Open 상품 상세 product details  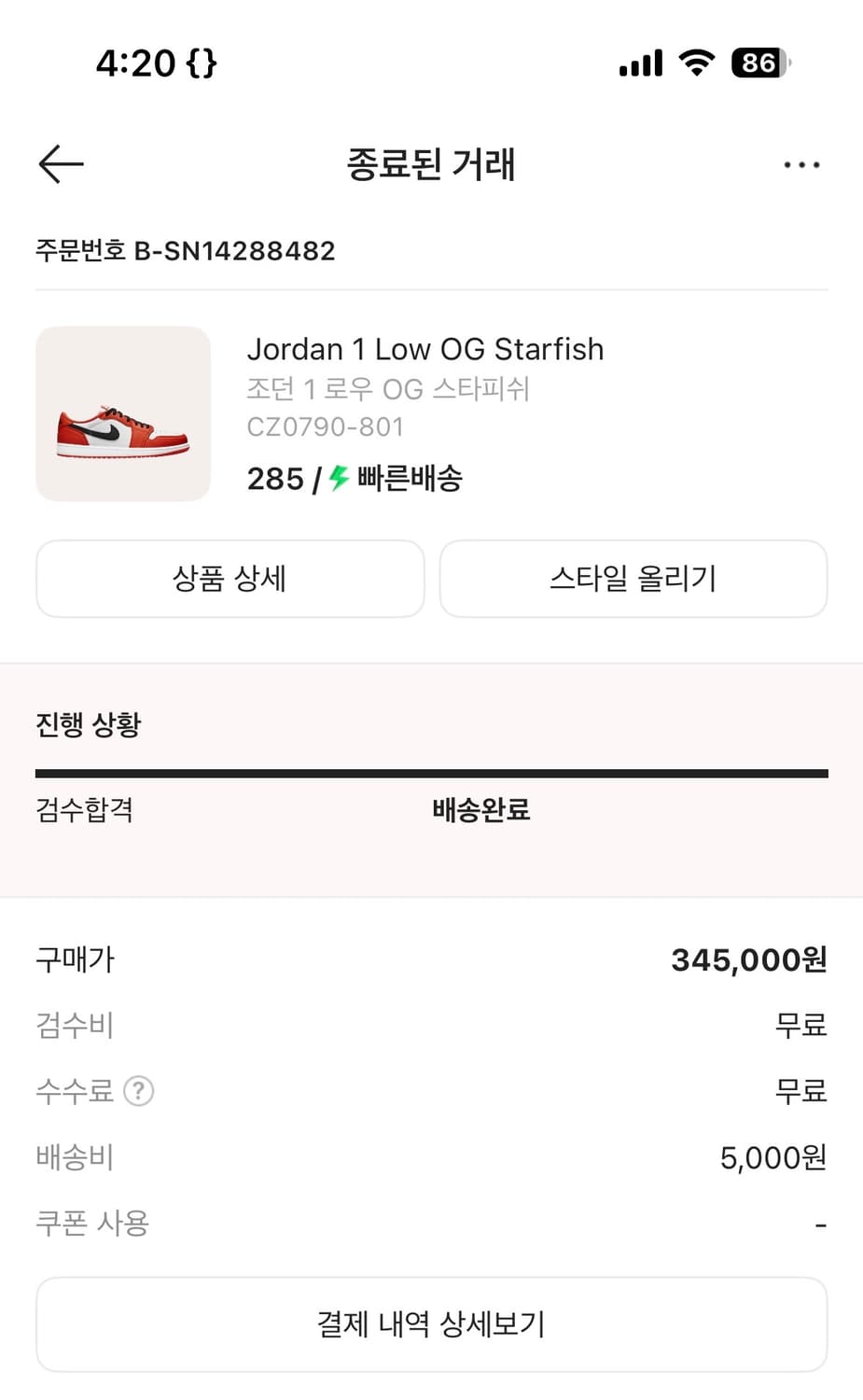point(230,579)
